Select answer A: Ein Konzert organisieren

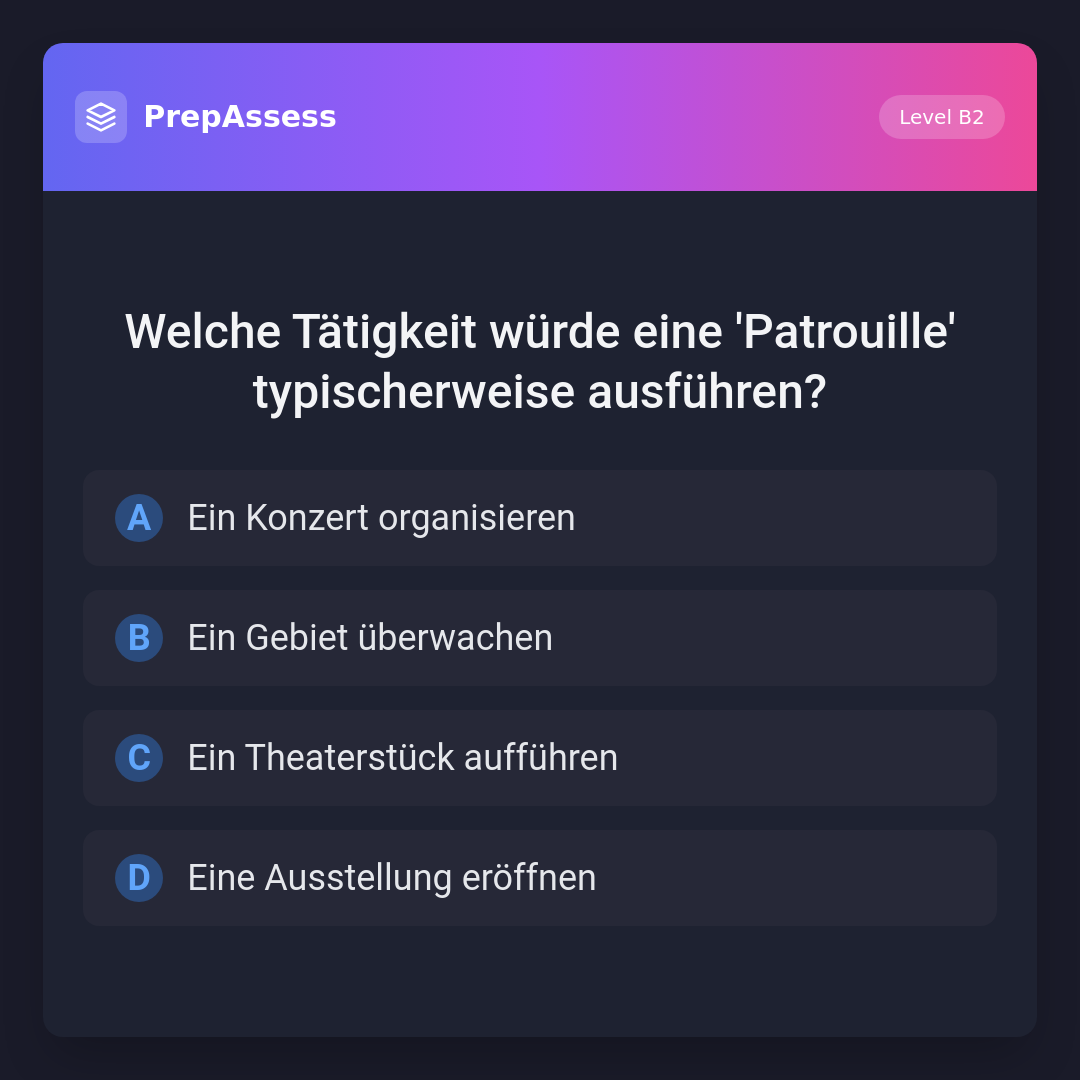(540, 518)
